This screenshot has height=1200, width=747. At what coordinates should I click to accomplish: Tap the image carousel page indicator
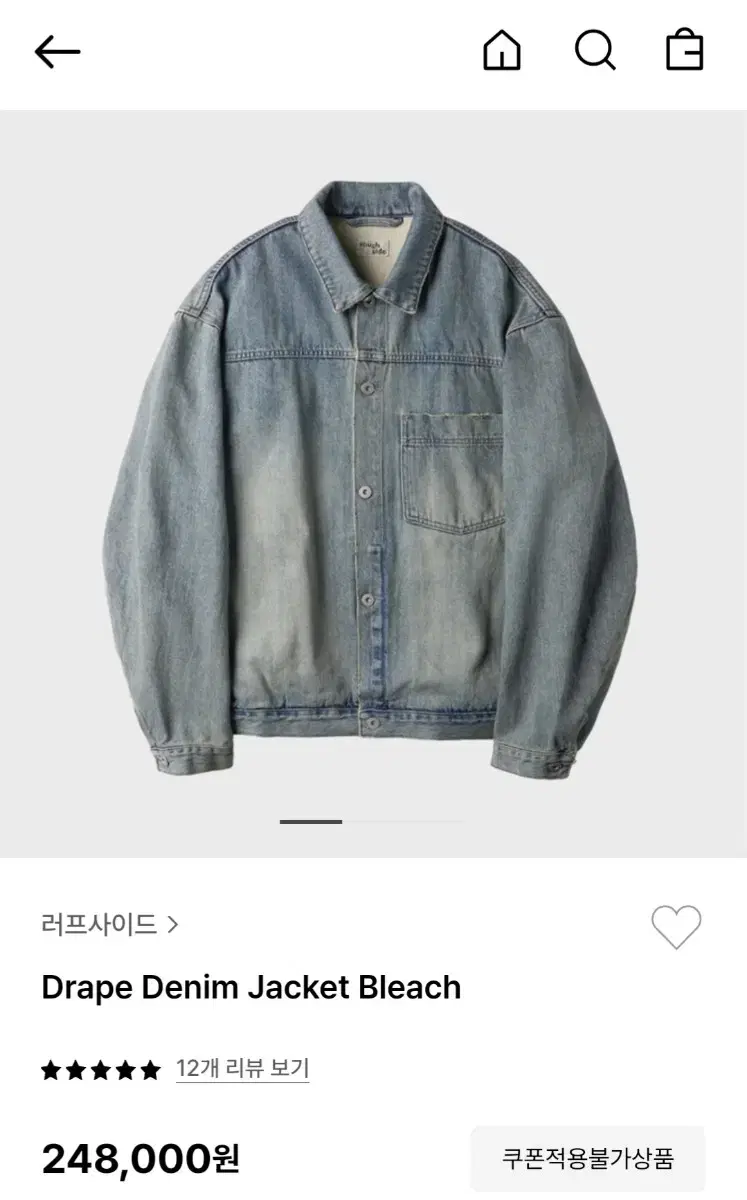[x=372, y=822]
